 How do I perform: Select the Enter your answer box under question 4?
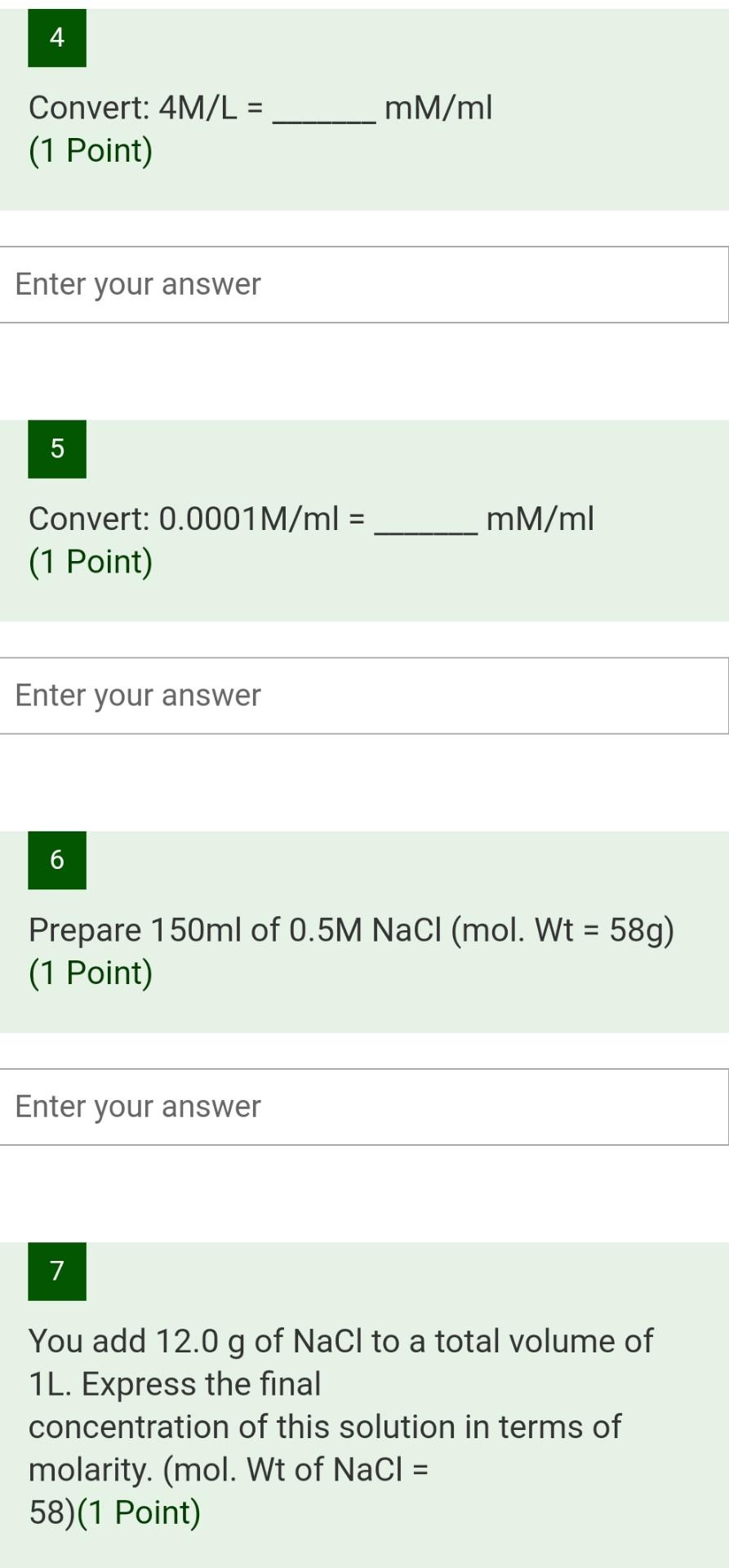point(364,283)
